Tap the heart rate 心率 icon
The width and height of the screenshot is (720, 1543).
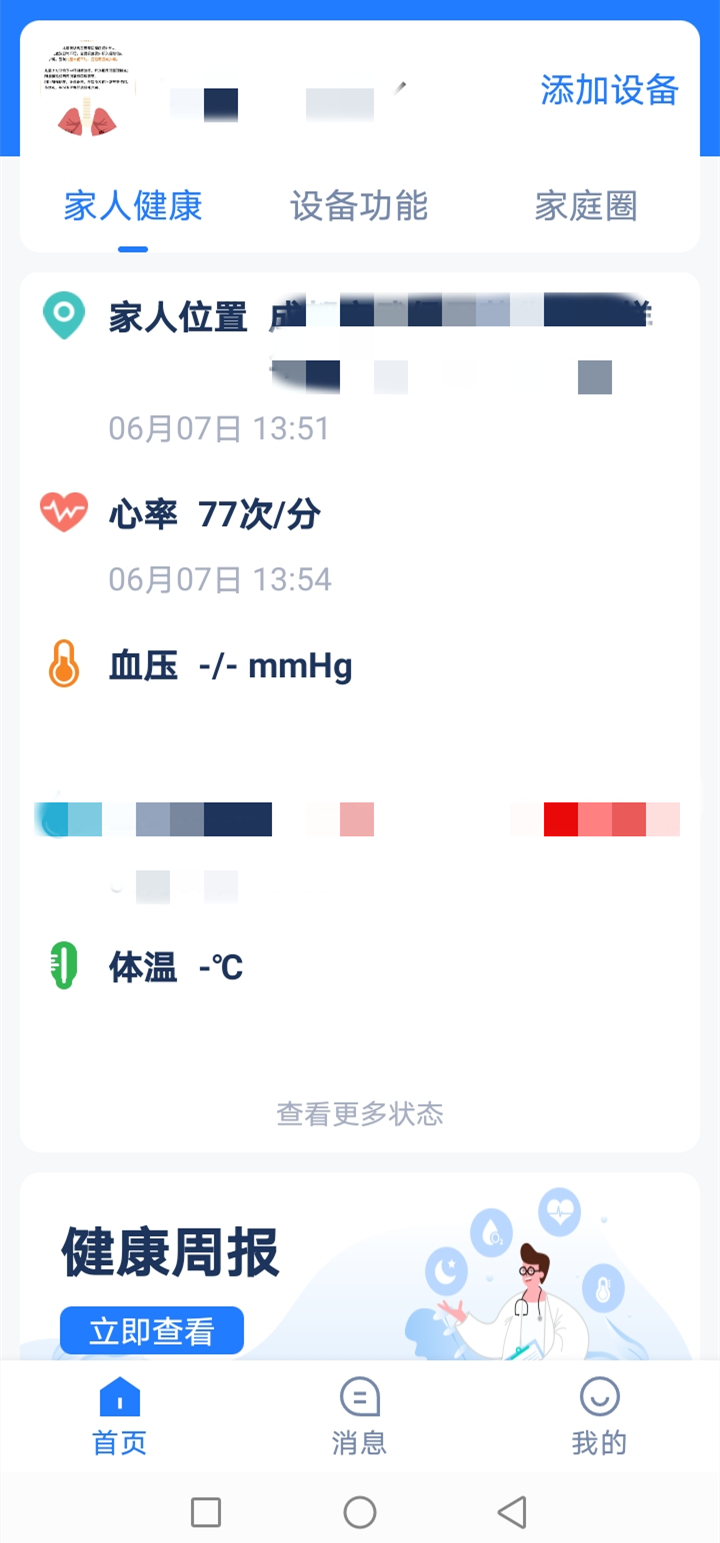point(64,511)
